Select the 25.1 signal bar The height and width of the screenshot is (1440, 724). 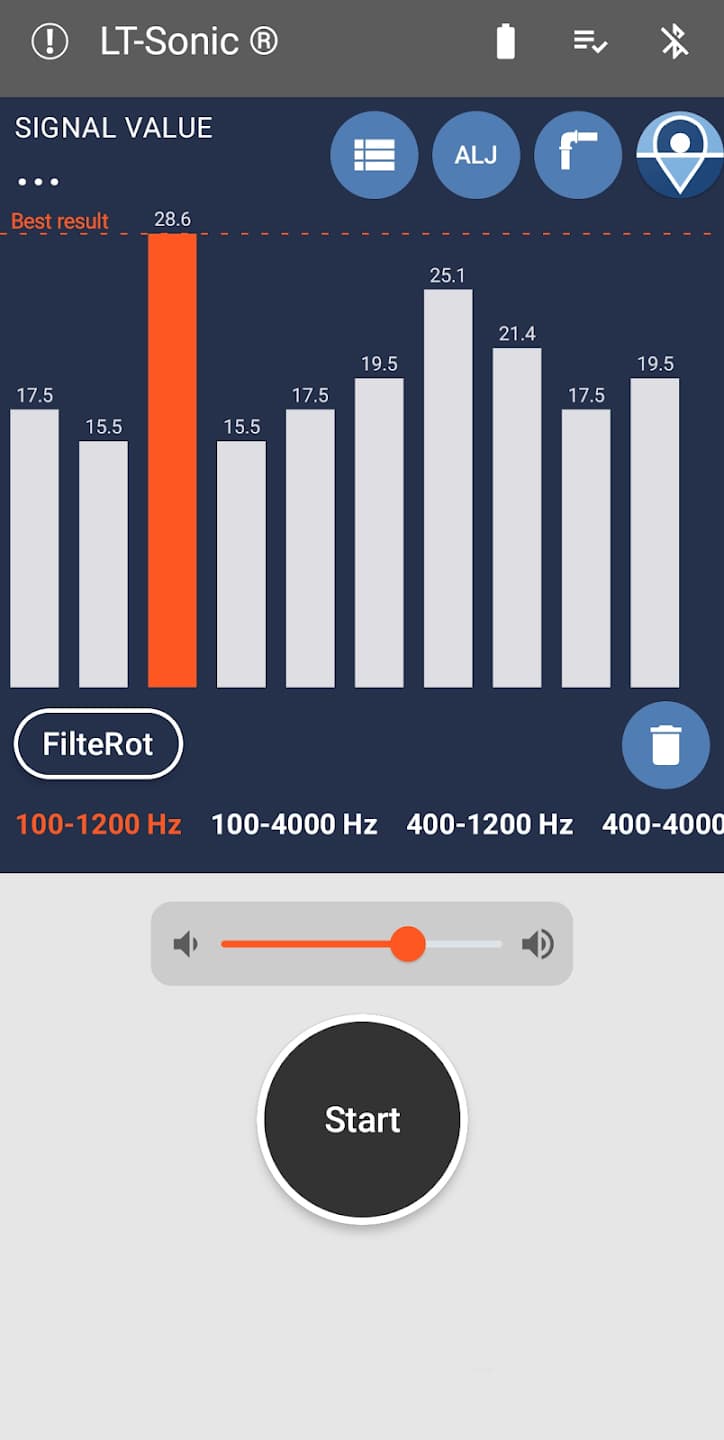tap(448, 488)
